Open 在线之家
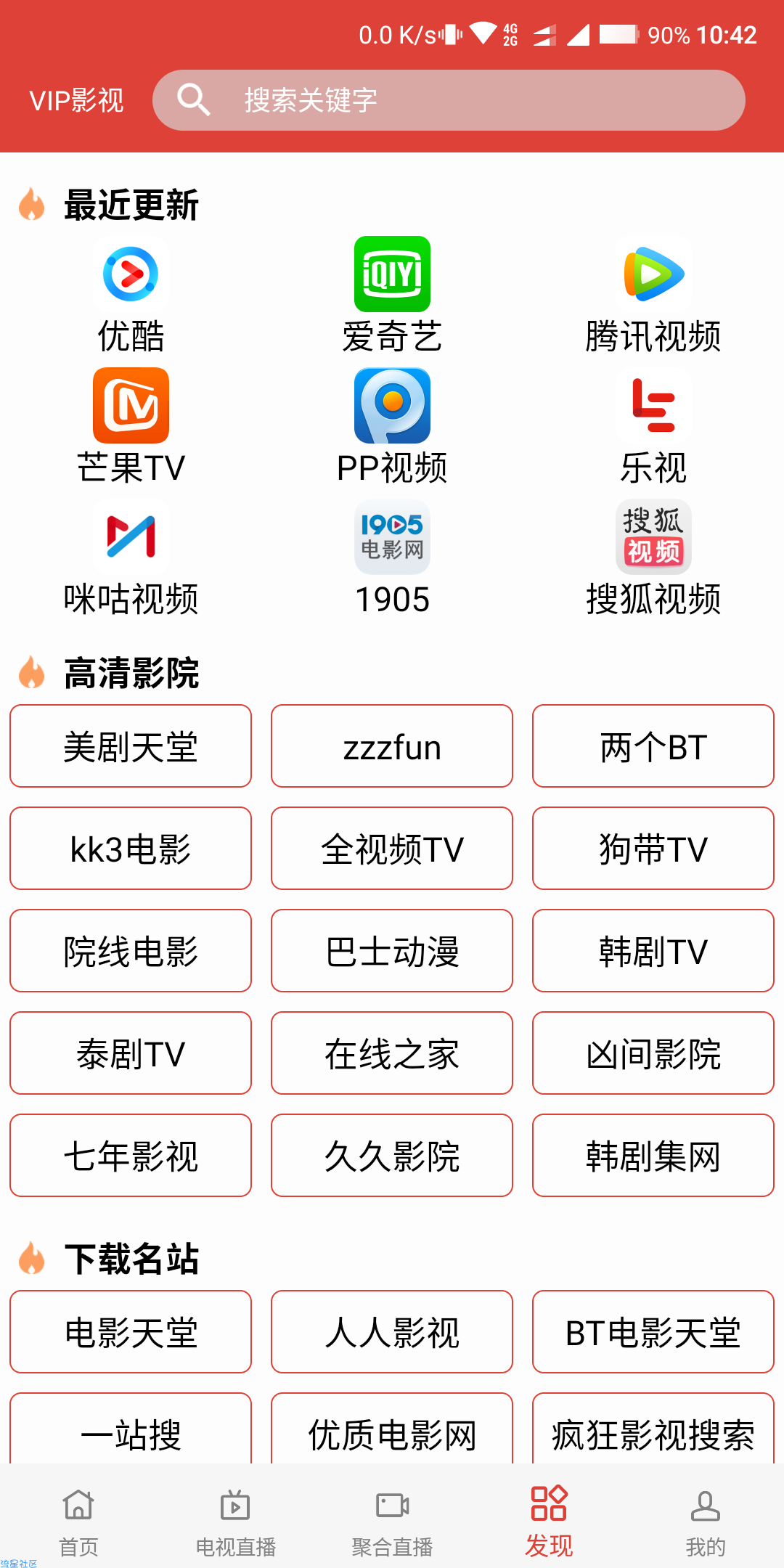This screenshot has width=784, height=1568. pos(392,1053)
